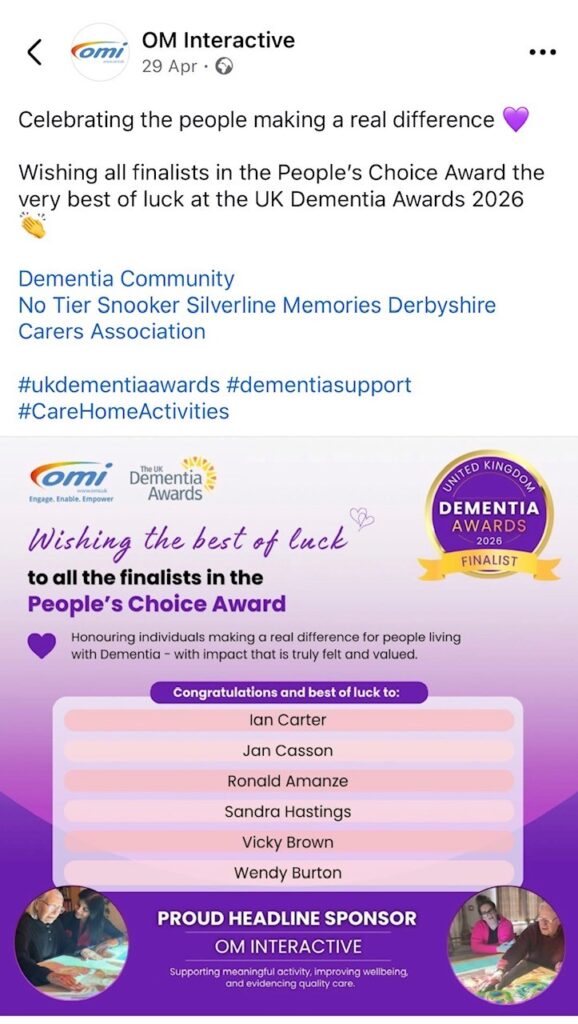Open the No Tier Snooker tagged page

(x=99, y=305)
